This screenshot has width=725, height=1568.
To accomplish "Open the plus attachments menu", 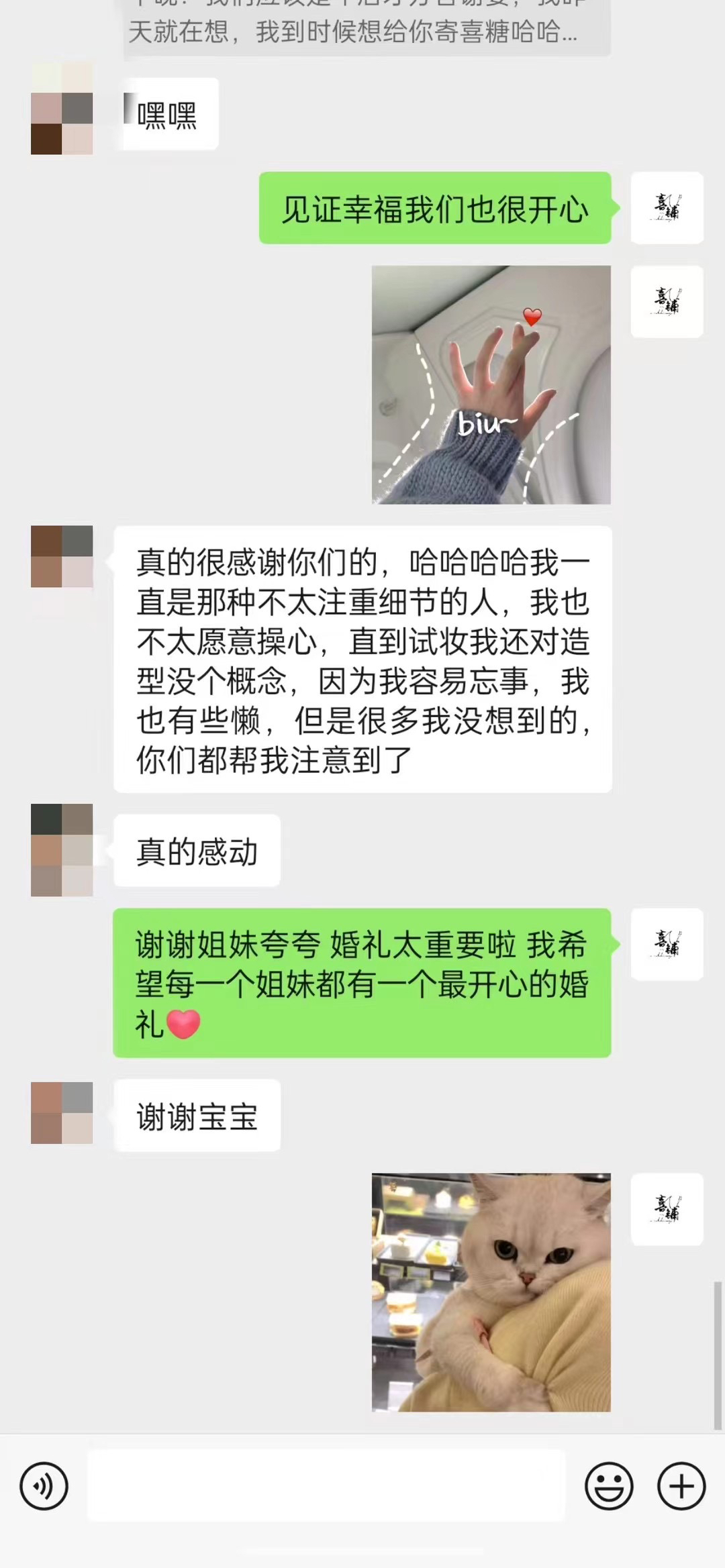I will tap(681, 1486).
